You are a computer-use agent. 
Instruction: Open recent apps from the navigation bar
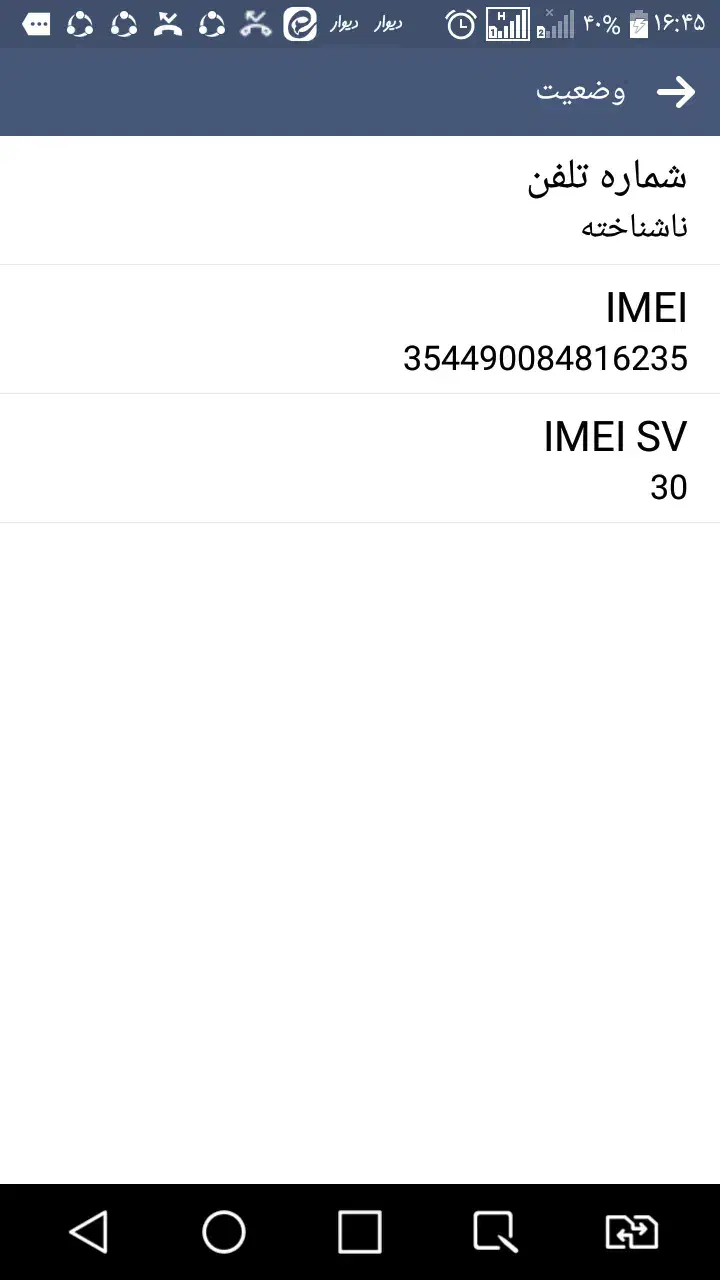[360, 1232]
